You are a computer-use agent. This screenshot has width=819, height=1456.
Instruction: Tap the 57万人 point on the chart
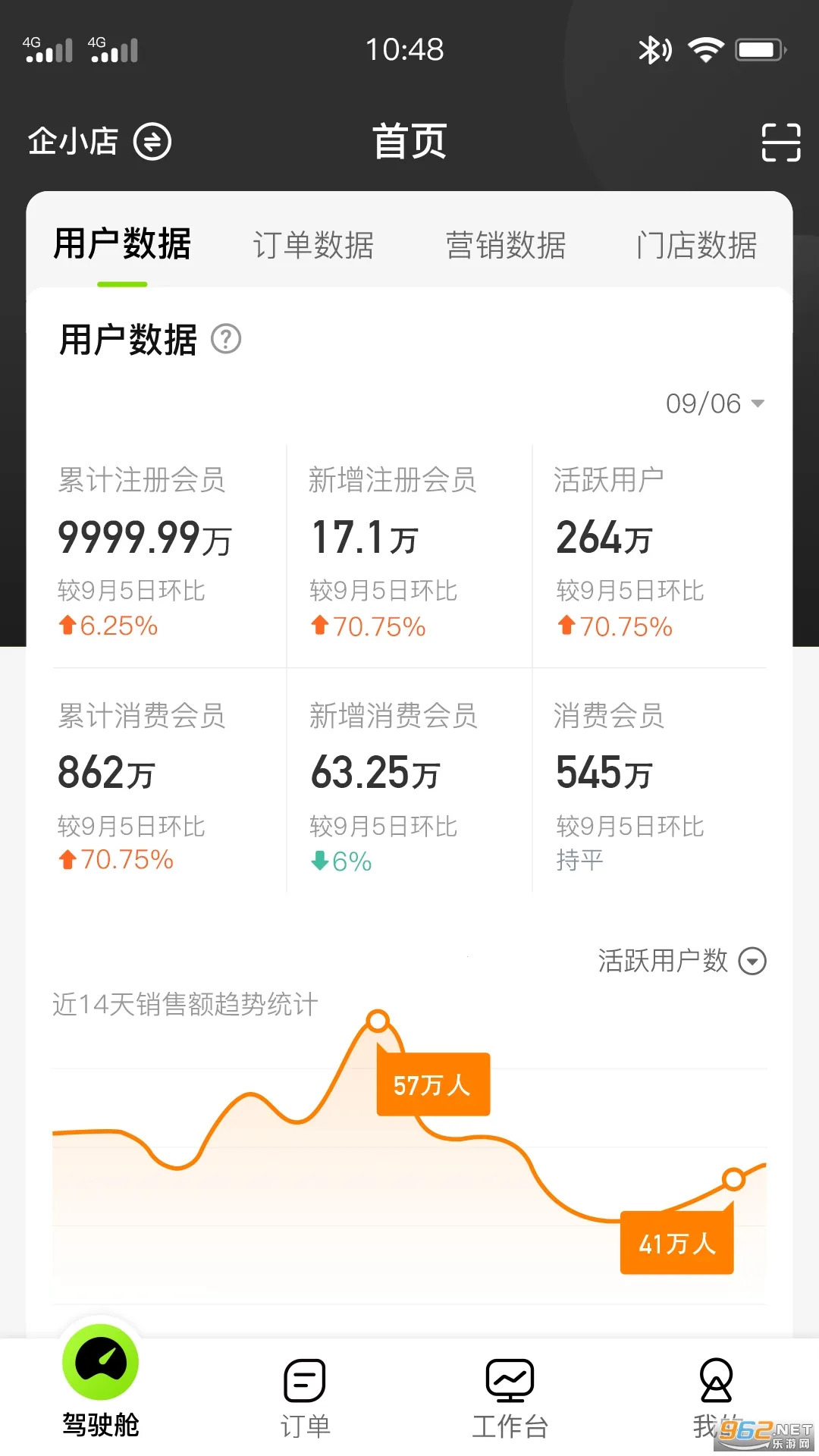(x=378, y=1021)
